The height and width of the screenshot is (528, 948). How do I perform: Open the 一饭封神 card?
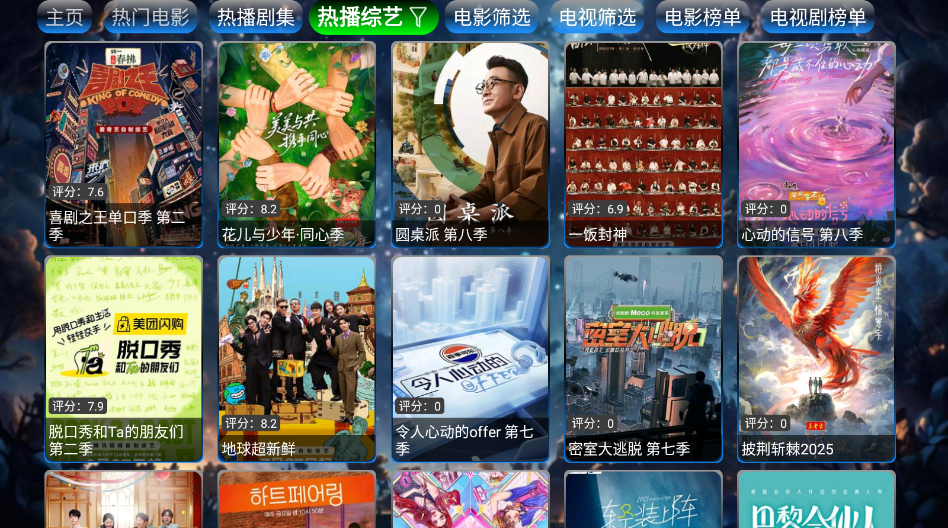pyautogui.click(x=643, y=143)
